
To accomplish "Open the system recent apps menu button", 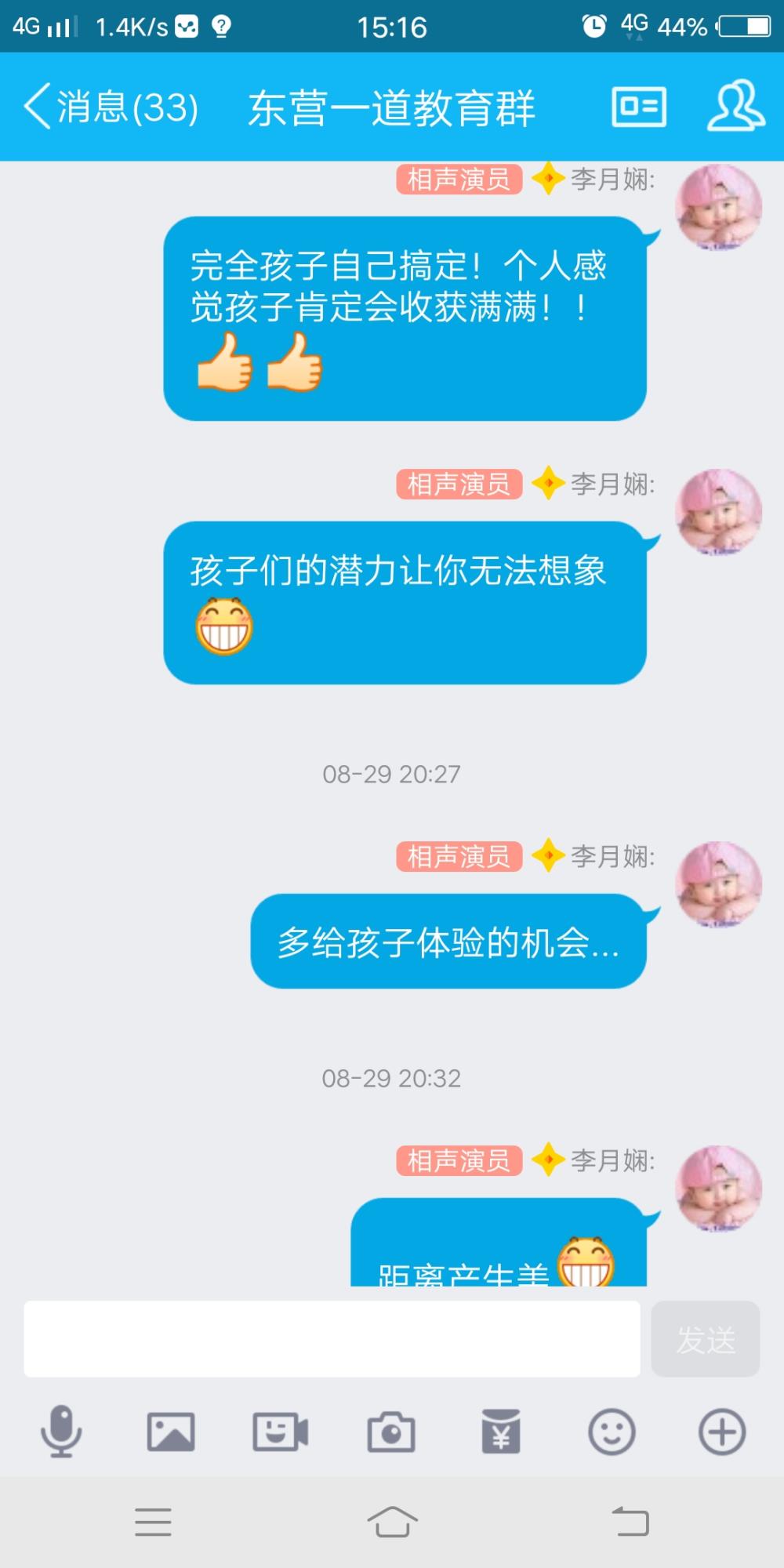I will tap(153, 1522).
